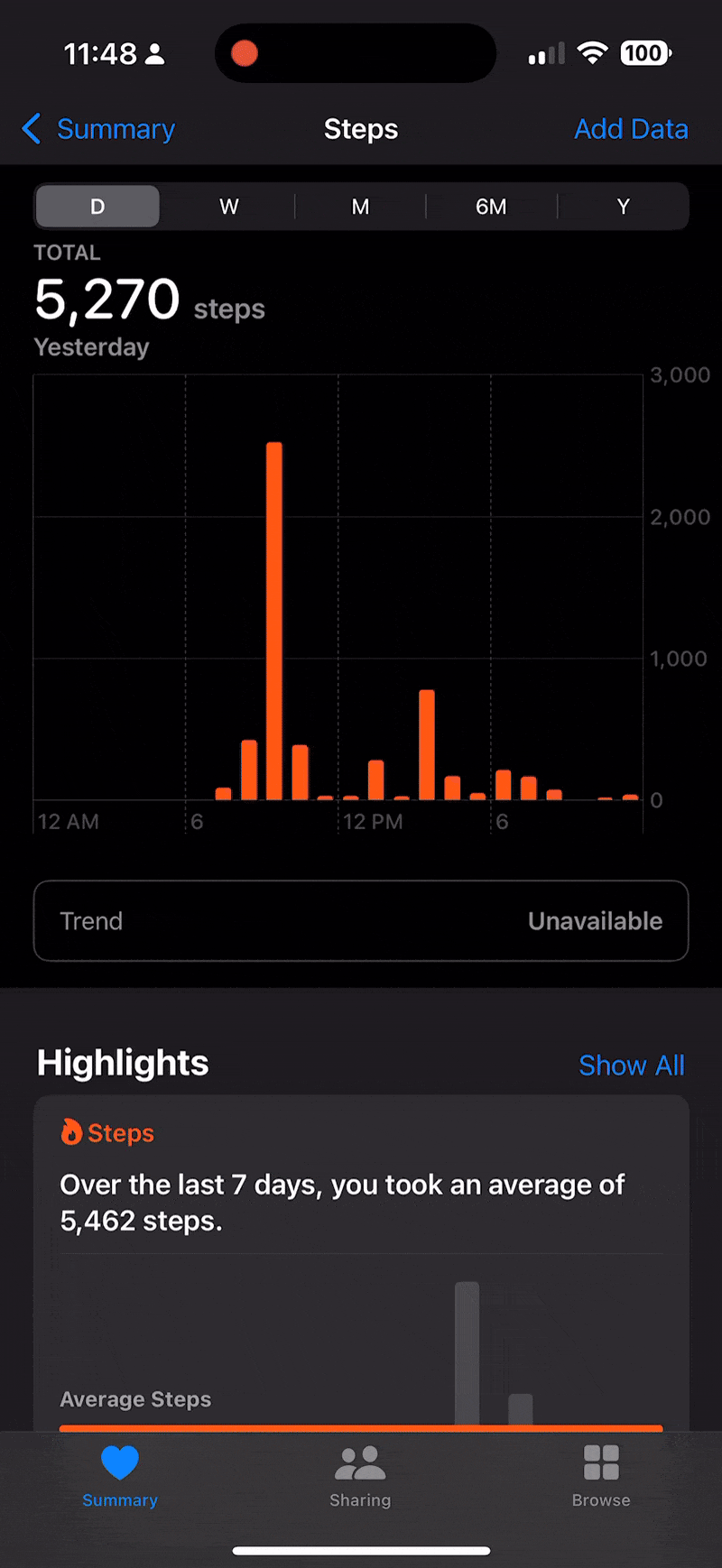Tap the red screen recording indicator
722x1568 pixels.
click(243, 53)
